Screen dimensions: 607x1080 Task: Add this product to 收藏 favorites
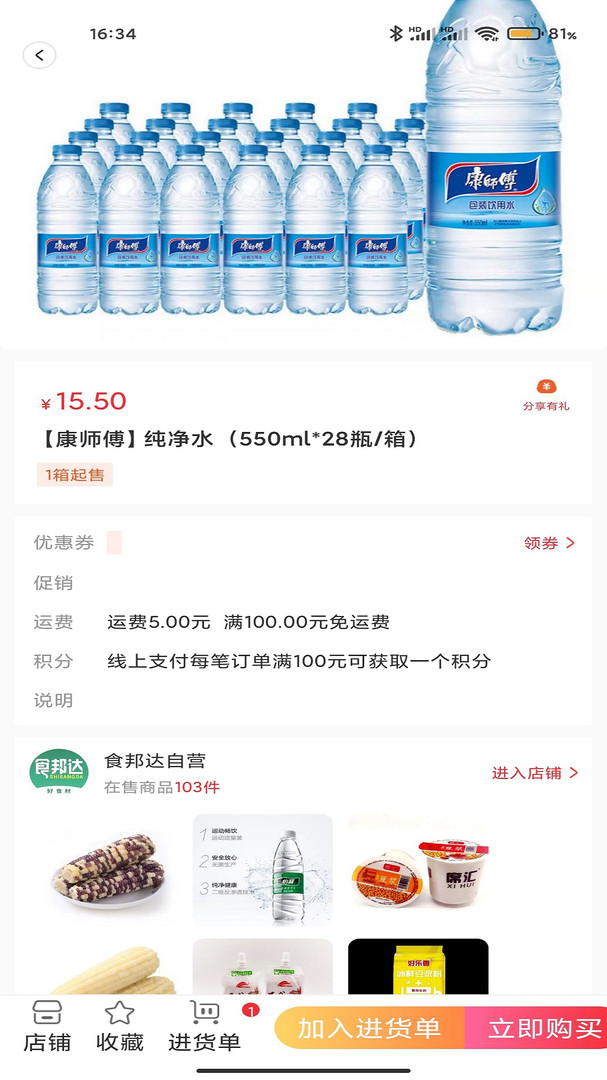(x=120, y=1026)
